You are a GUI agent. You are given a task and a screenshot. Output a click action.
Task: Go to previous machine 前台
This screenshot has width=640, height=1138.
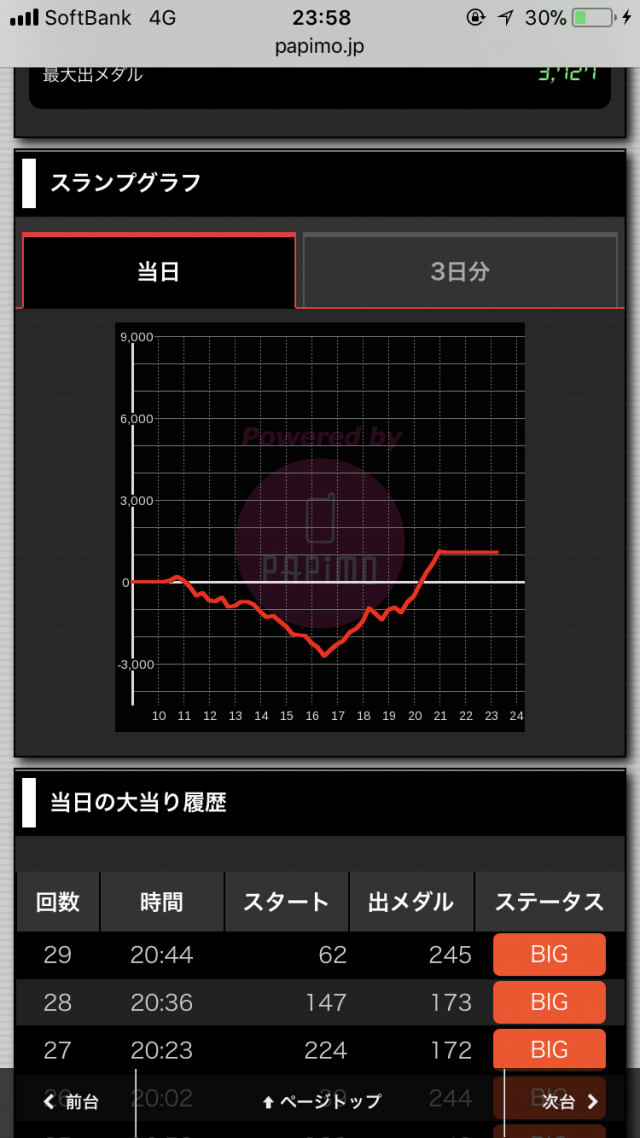(x=72, y=1102)
